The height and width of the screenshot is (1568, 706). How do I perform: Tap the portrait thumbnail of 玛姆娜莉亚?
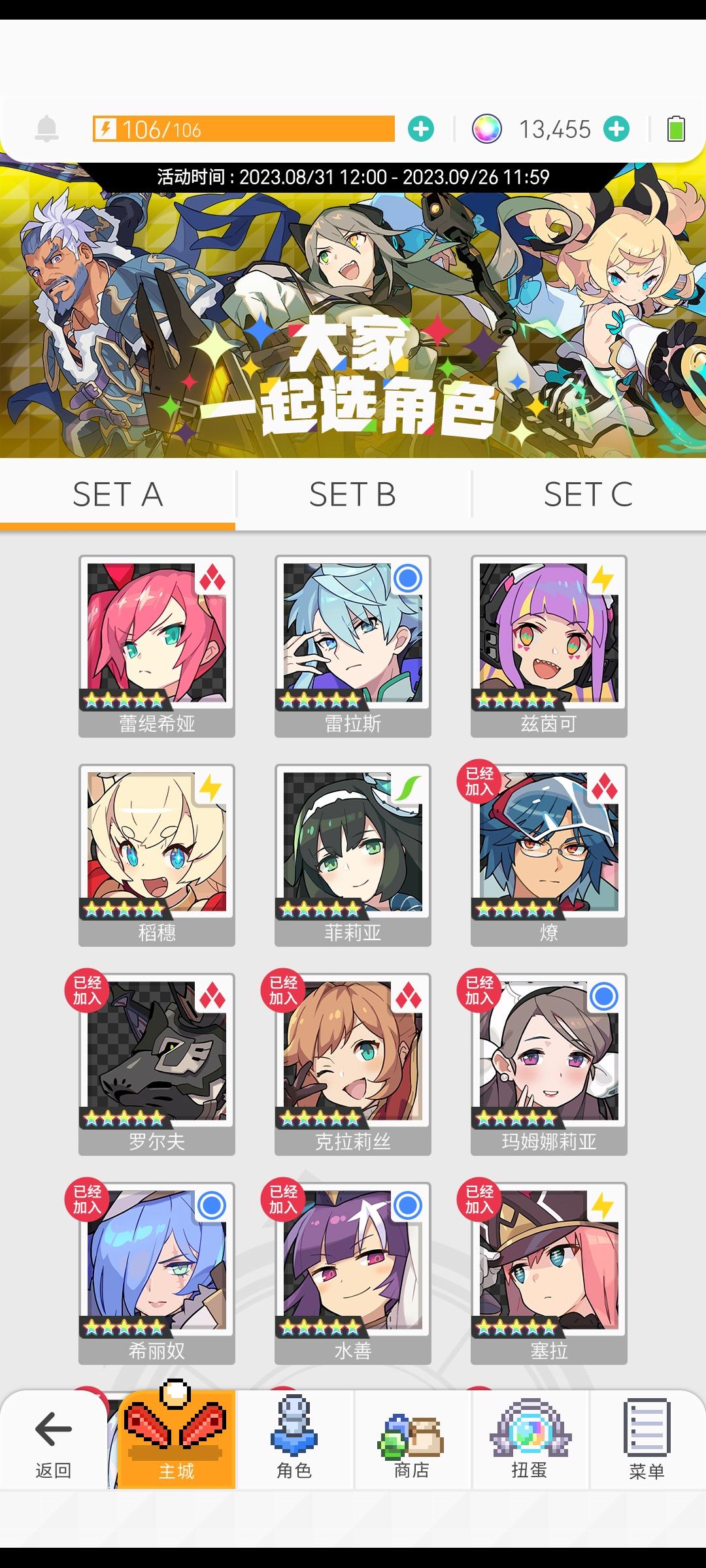coord(549,1045)
